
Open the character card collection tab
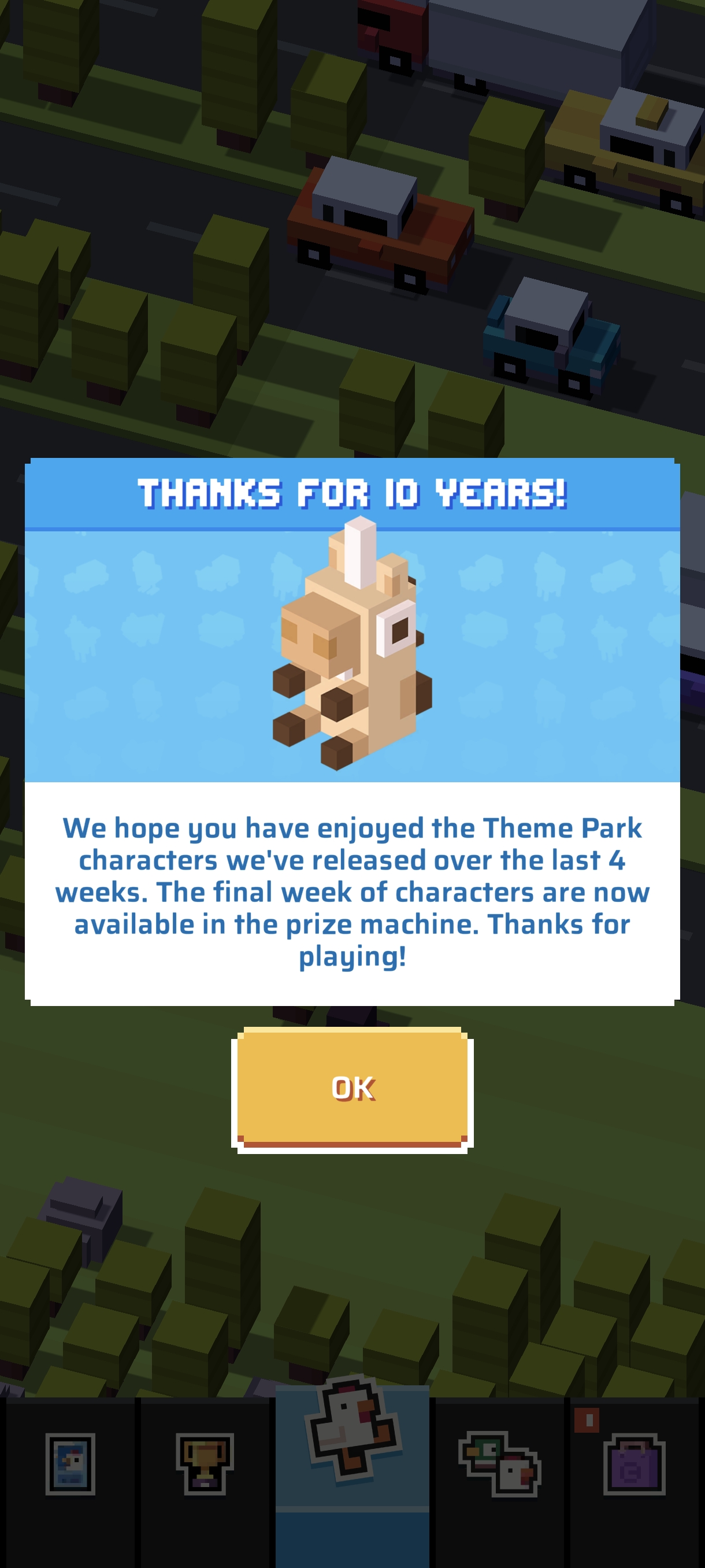pos(70,1463)
